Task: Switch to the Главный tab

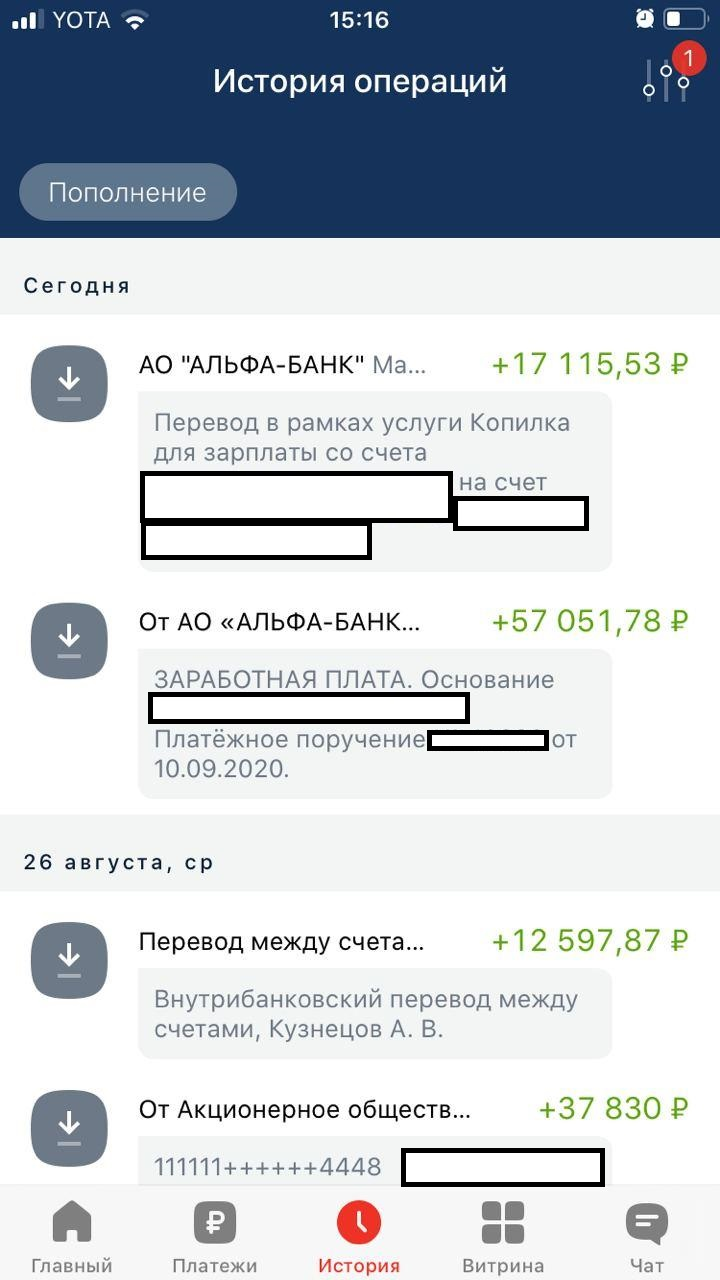Action: [71, 1236]
